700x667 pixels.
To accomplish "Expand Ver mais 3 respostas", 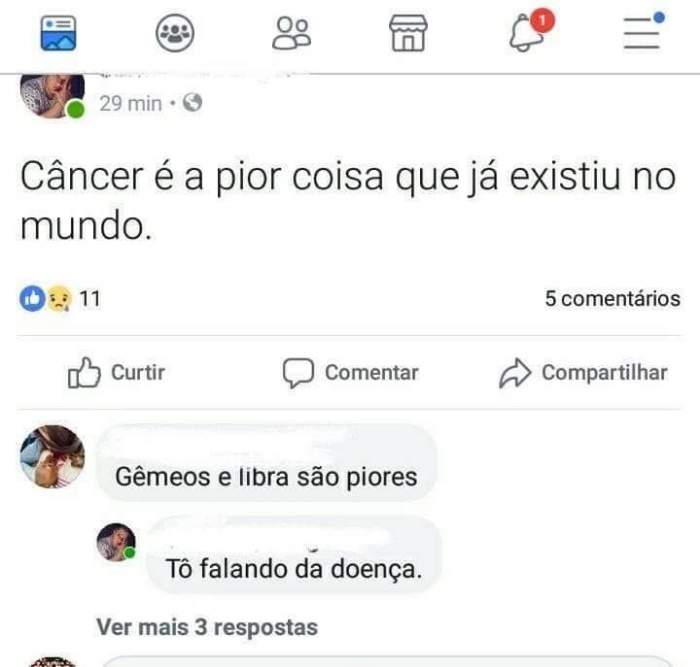I will [x=207, y=627].
